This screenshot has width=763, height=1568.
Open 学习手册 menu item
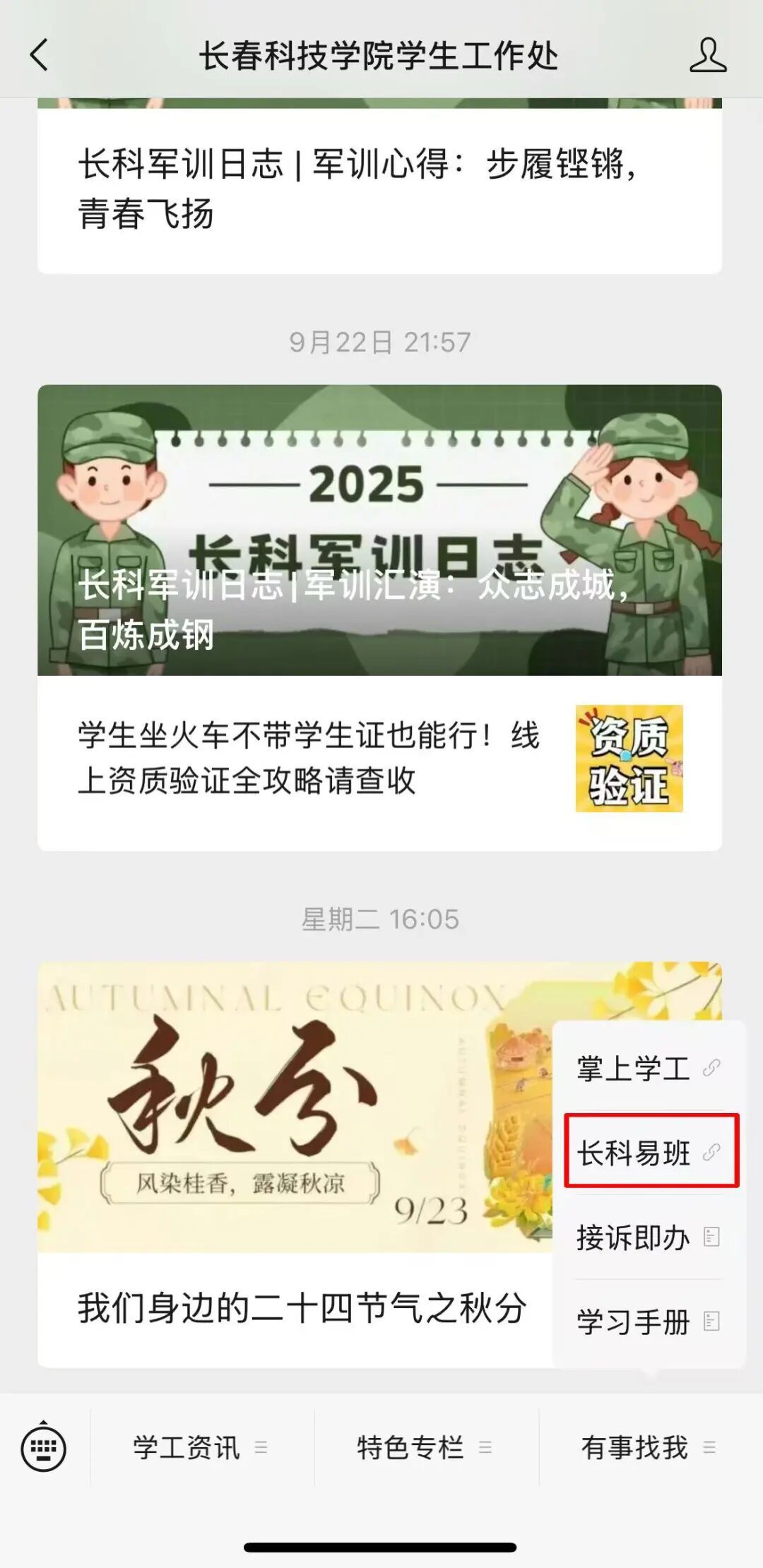click(x=648, y=1322)
